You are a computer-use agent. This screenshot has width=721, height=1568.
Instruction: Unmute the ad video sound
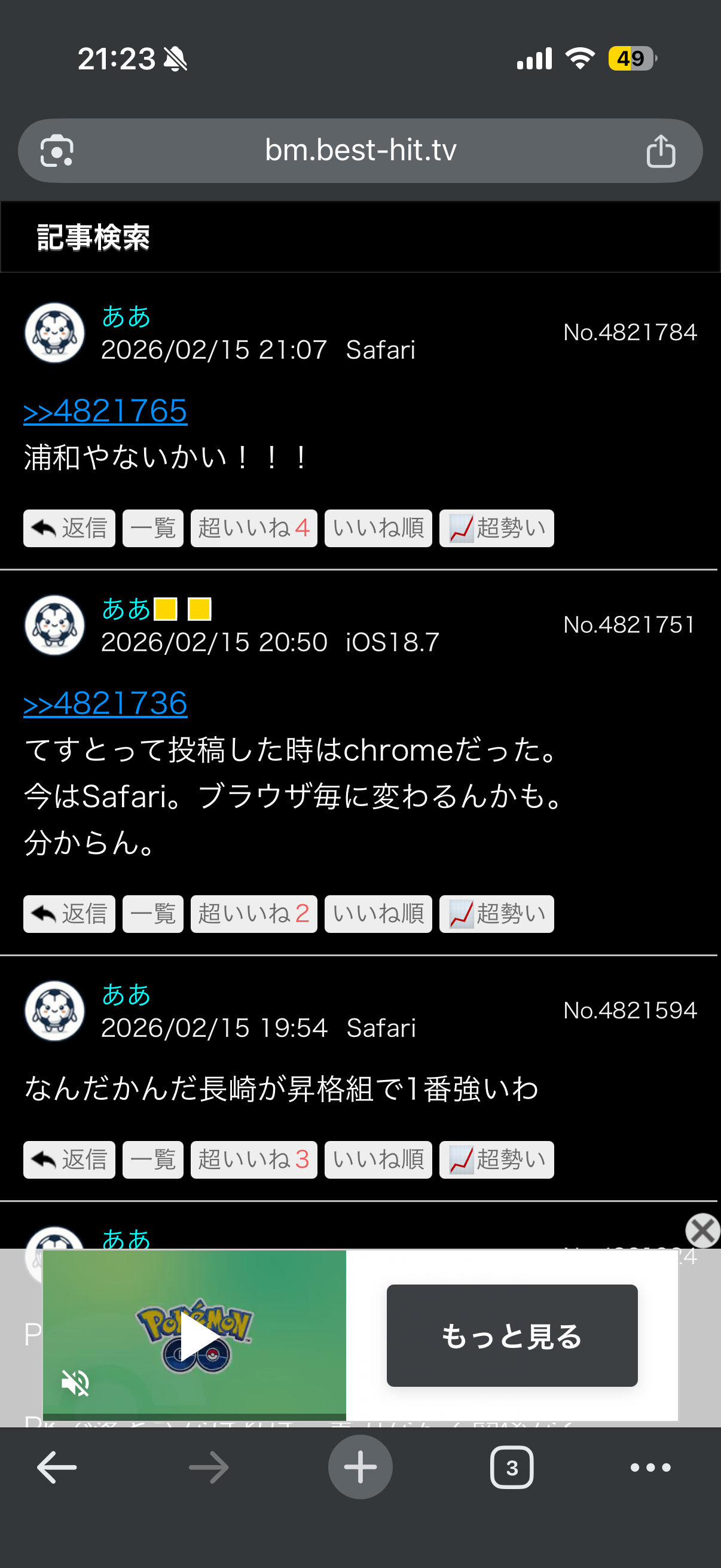pos(75,1383)
